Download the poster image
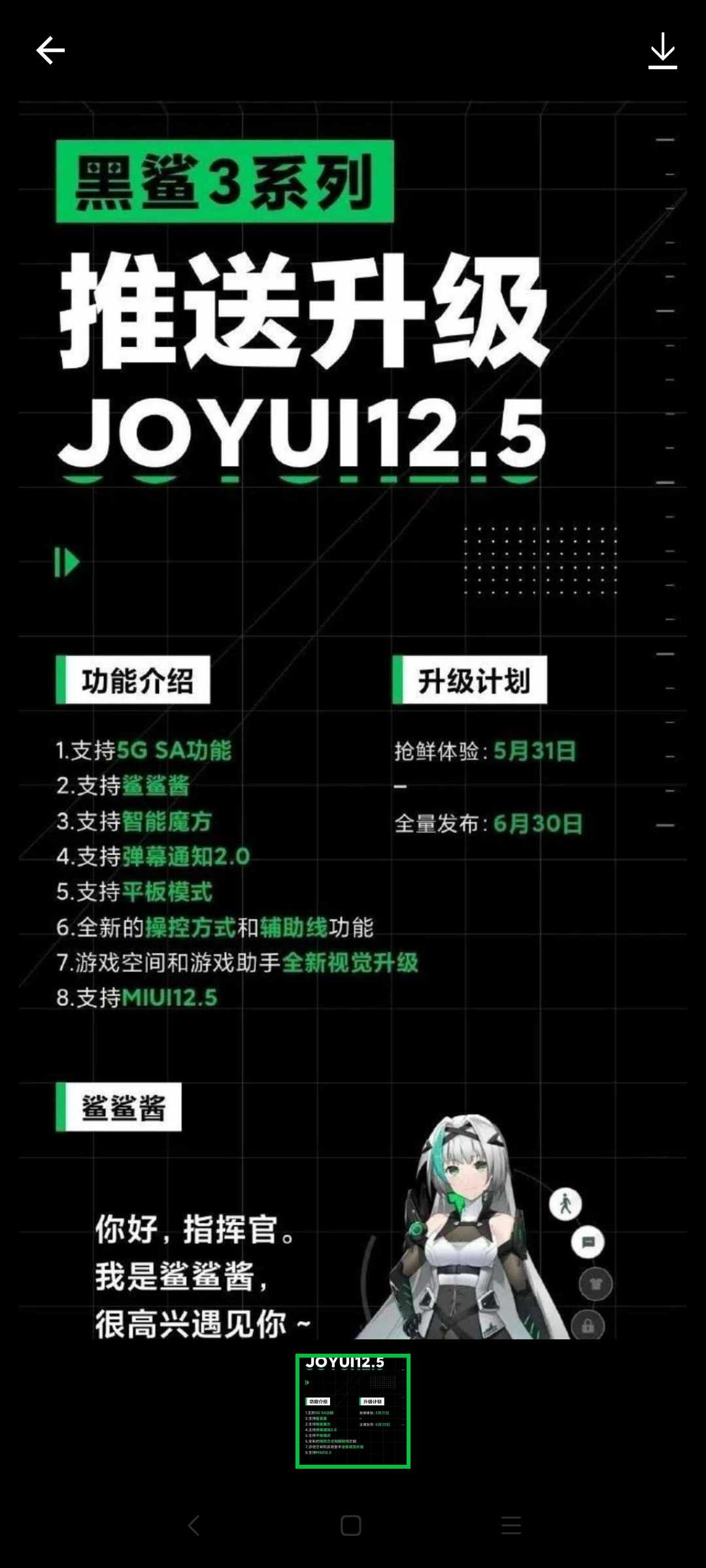The image size is (706, 1568). point(662,51)
